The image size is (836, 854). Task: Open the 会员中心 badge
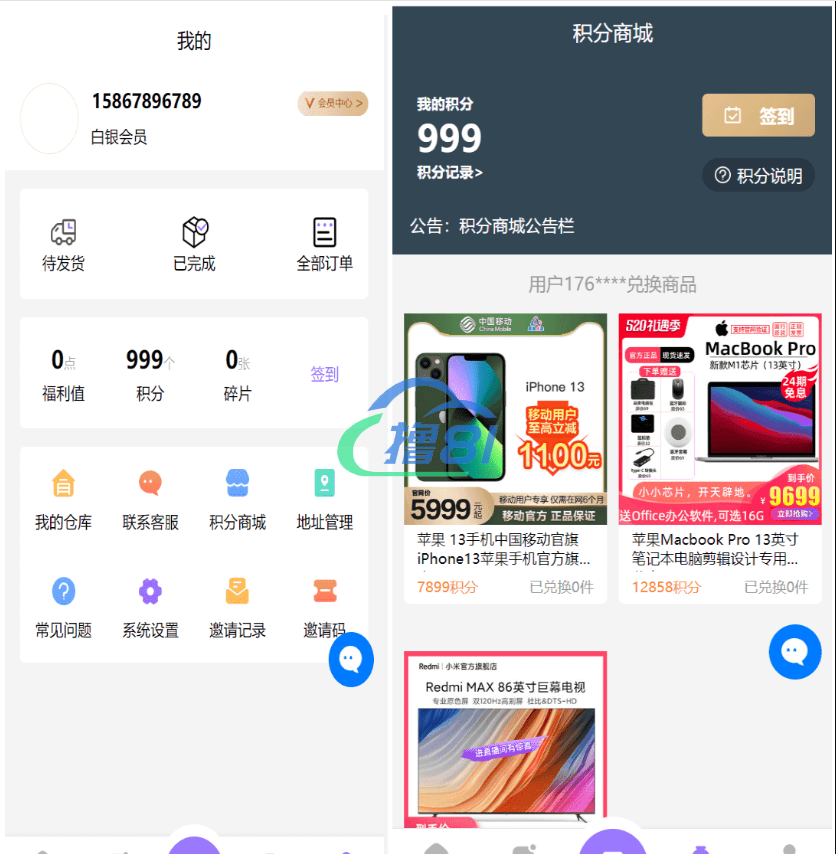point(332,103)
